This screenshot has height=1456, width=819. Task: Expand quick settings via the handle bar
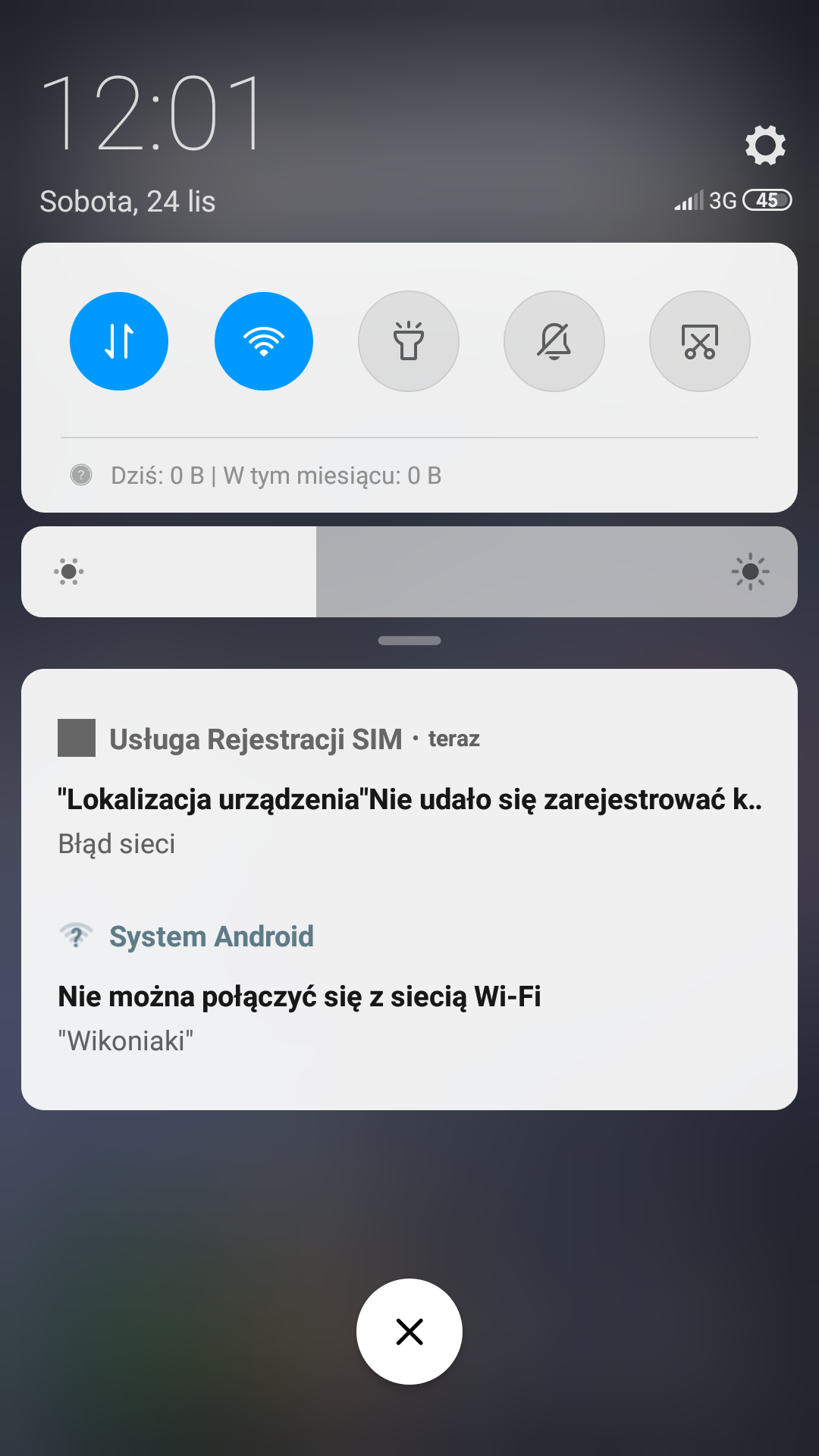click(x=409, y=641)
